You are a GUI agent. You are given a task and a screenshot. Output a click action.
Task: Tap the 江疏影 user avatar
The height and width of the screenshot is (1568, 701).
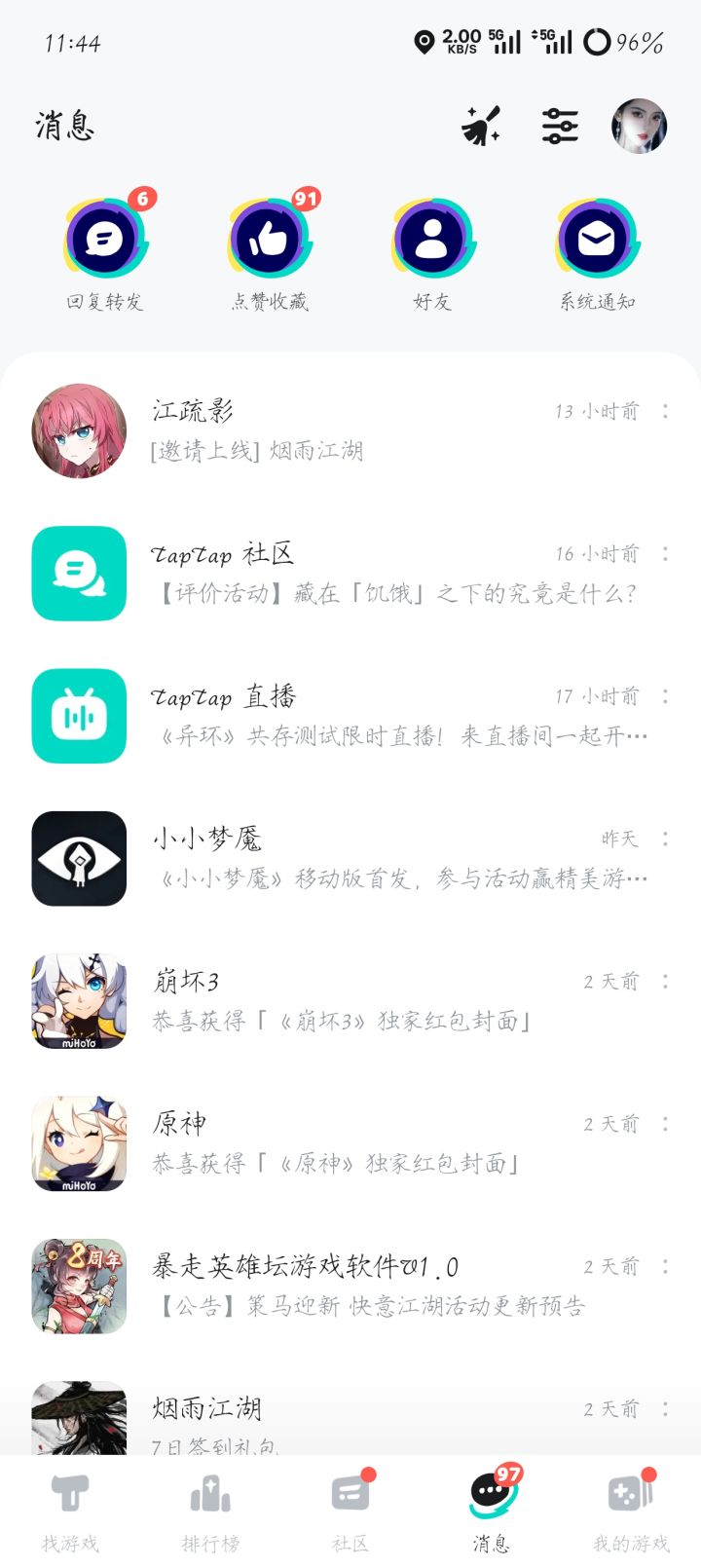(x=78, y=431)
